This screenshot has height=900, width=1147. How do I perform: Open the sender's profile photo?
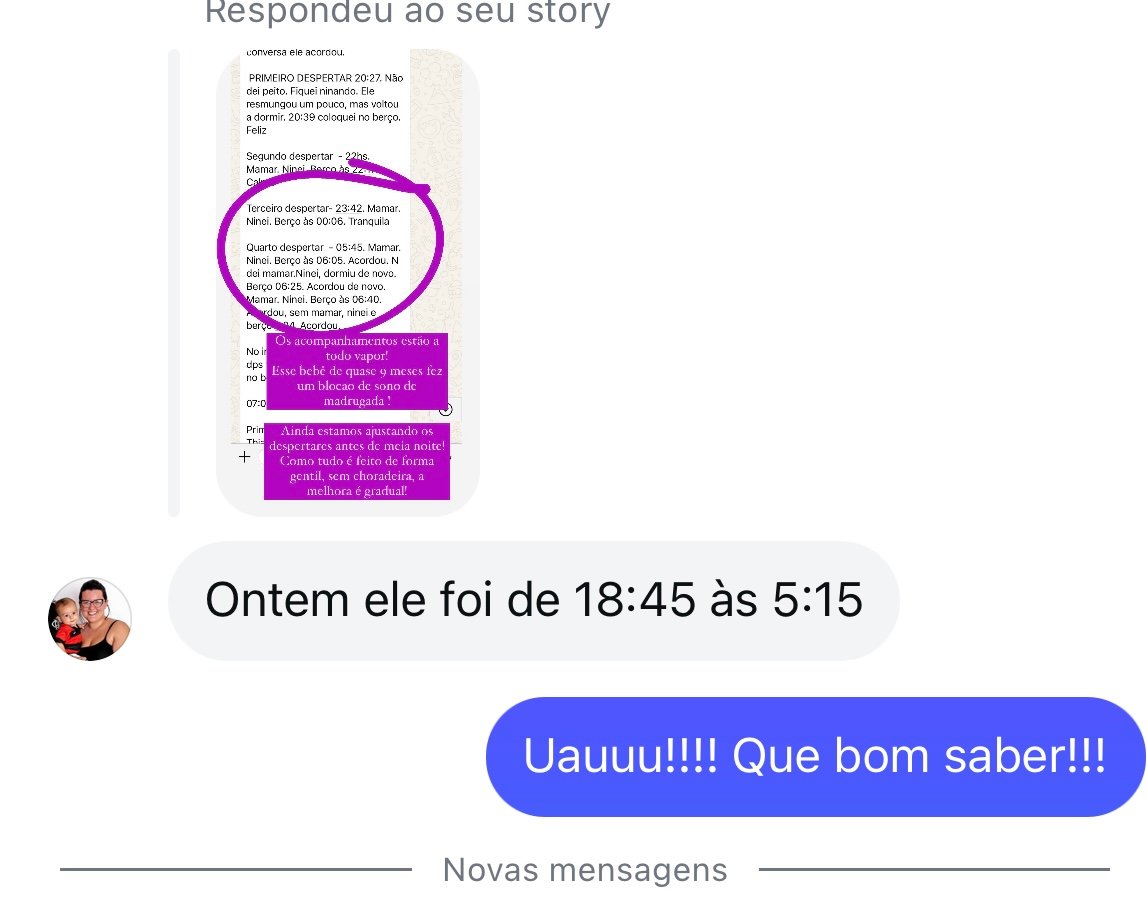click(x=90, y=619)
